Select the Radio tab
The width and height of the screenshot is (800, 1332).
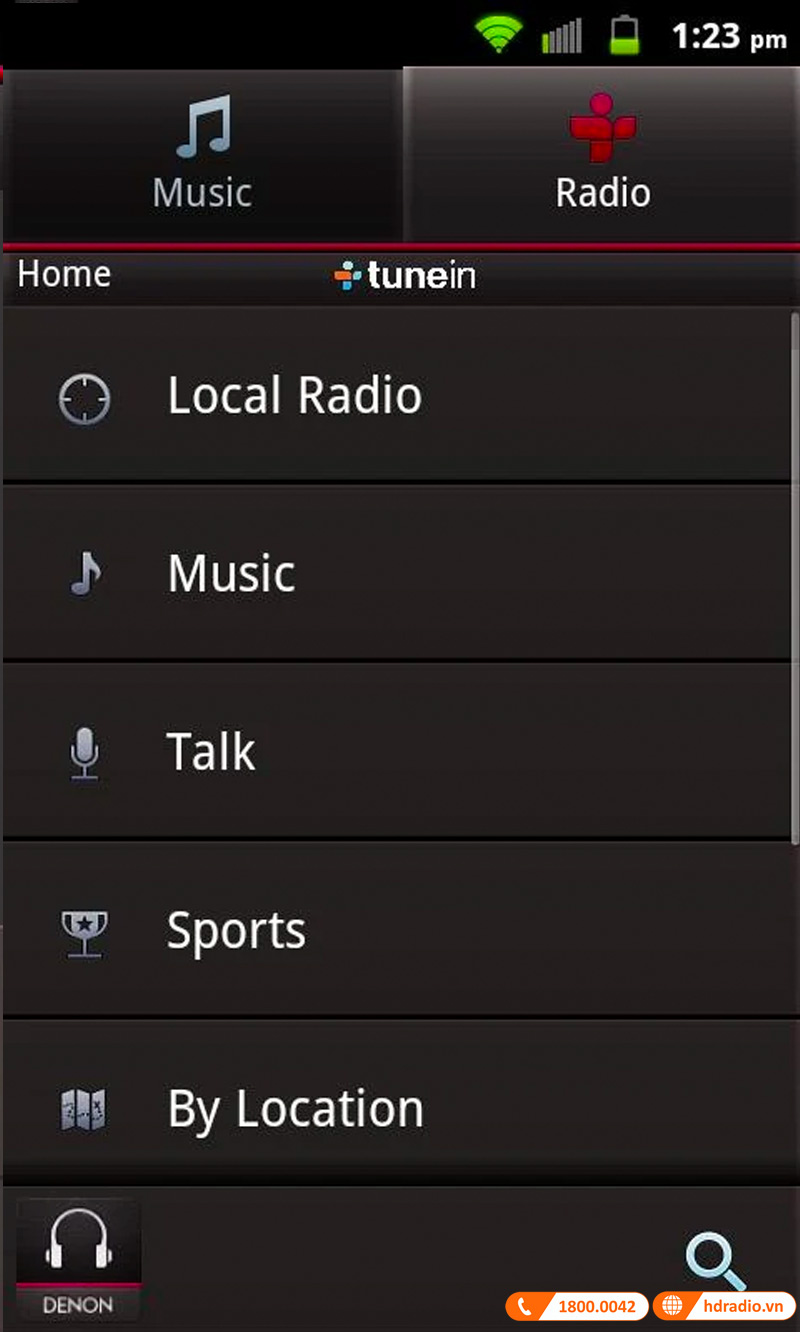click(602, 155)
